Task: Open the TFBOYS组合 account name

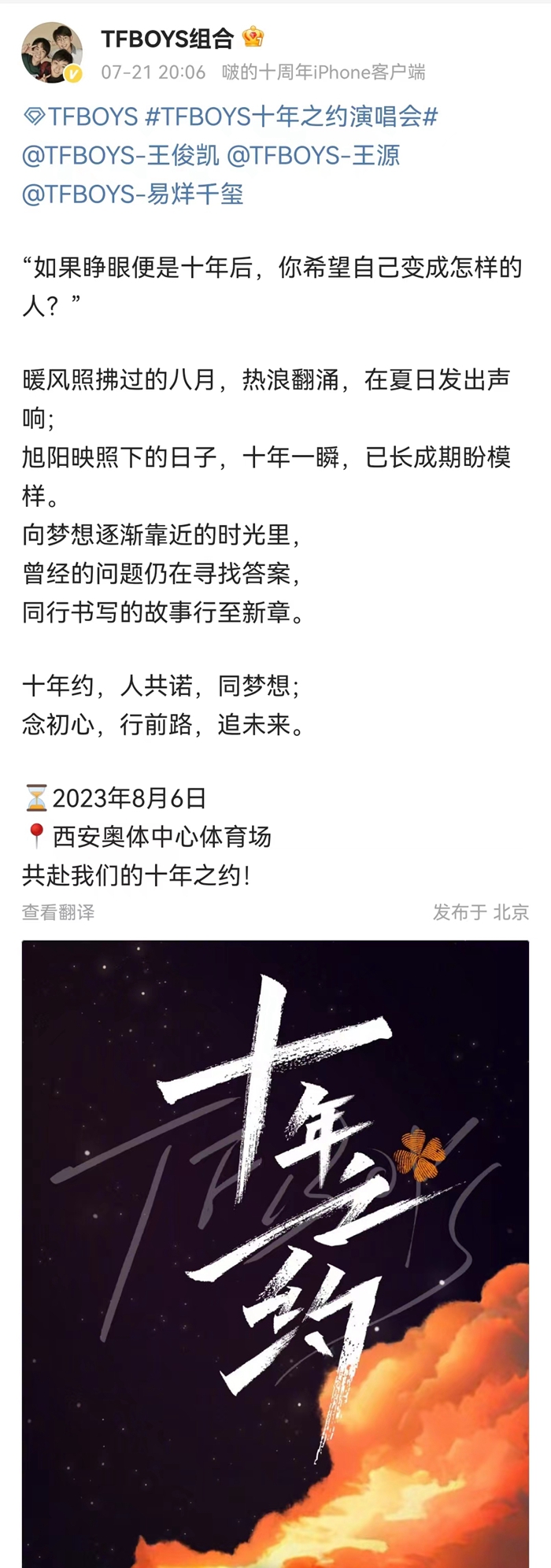Action: (x=167, y=38)
